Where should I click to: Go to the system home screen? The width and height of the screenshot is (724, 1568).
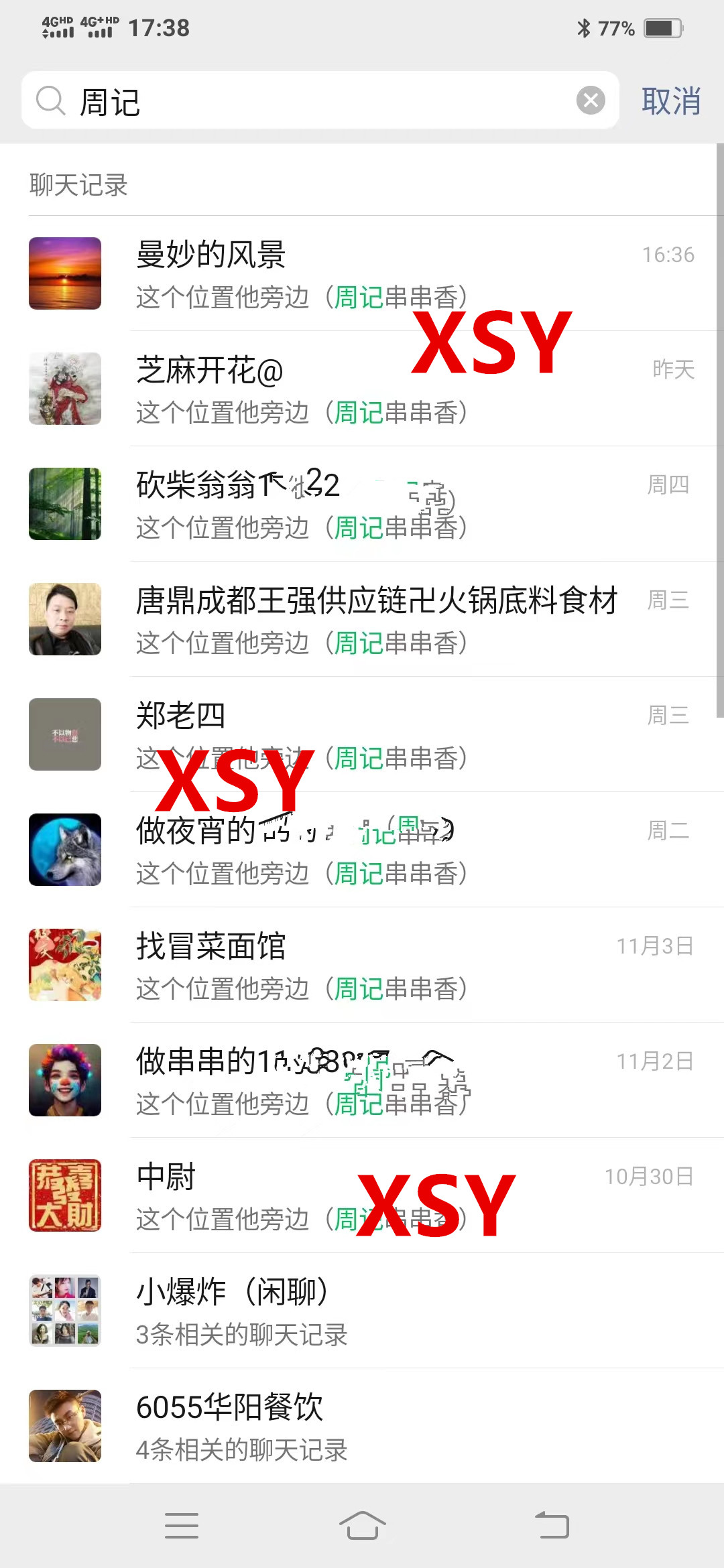click(x=362, y=1526)
